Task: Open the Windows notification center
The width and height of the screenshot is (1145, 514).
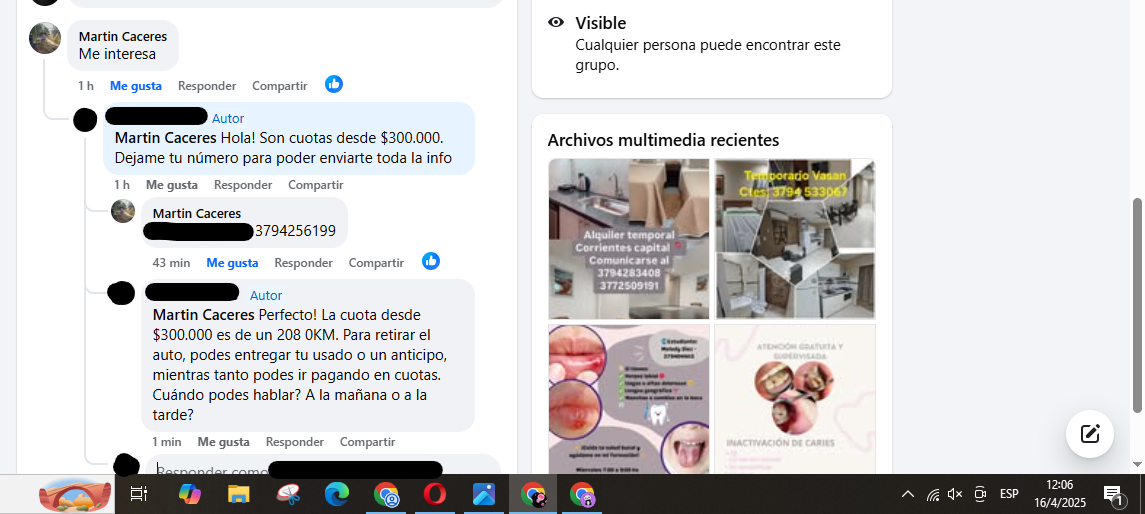Action: coord(1113,494)
